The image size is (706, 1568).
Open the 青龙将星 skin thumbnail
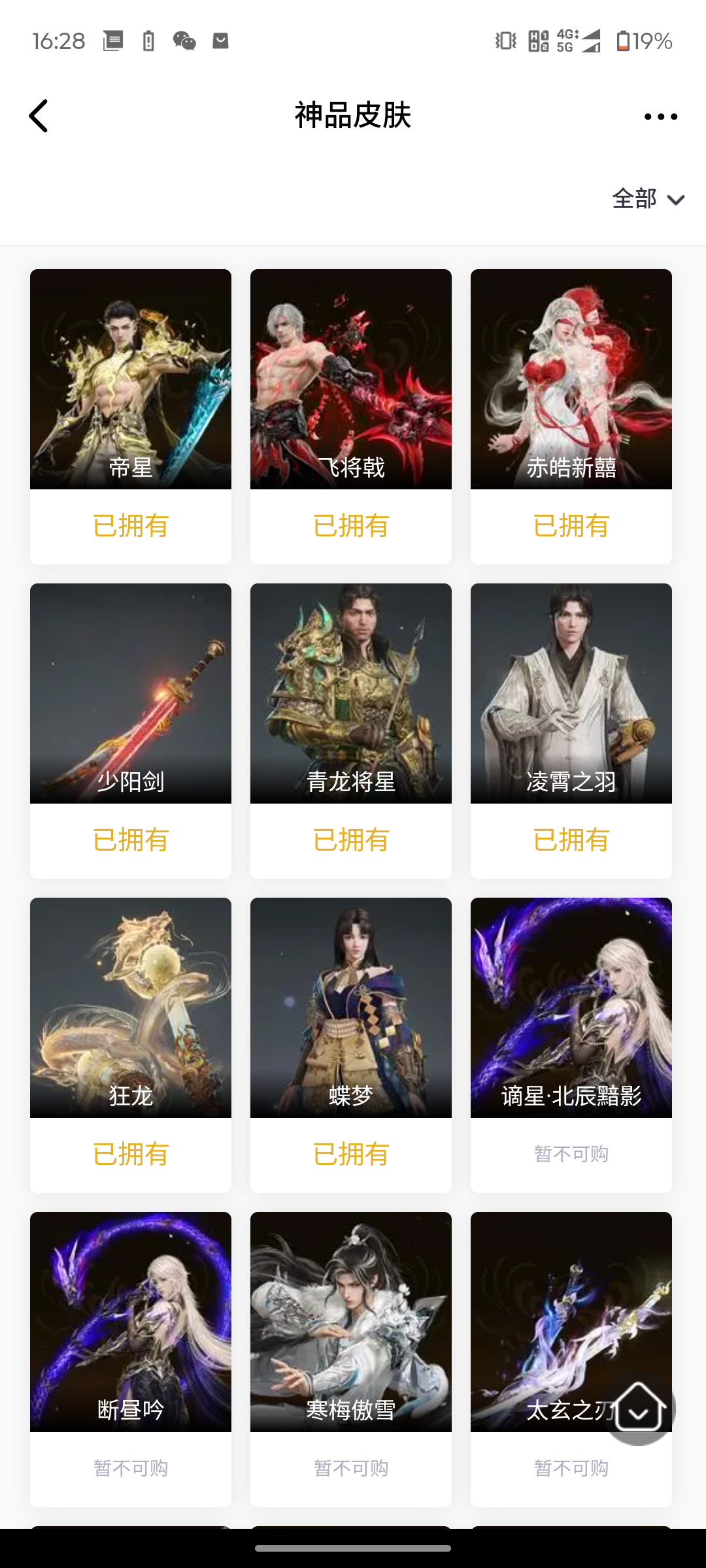350,693
